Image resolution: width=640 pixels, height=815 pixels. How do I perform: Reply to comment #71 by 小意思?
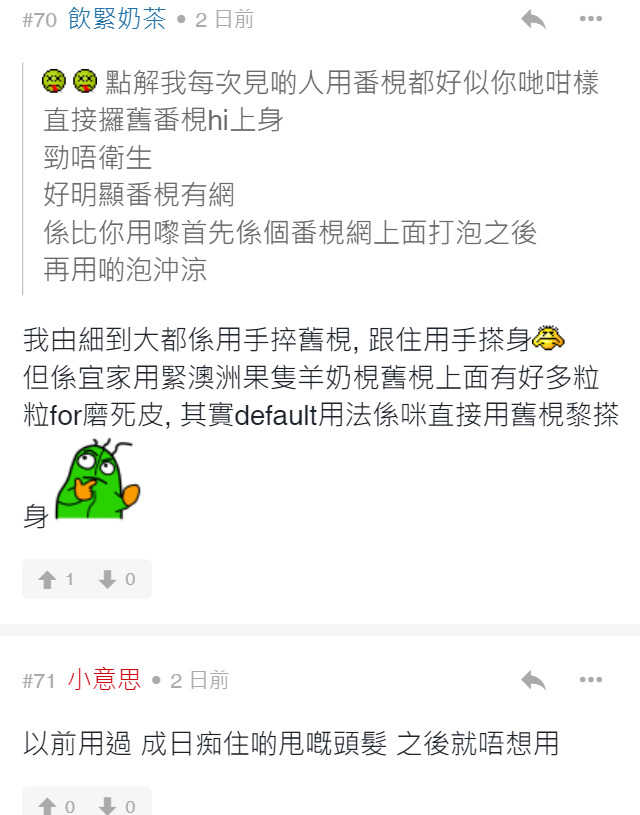[x=533, y=680]
